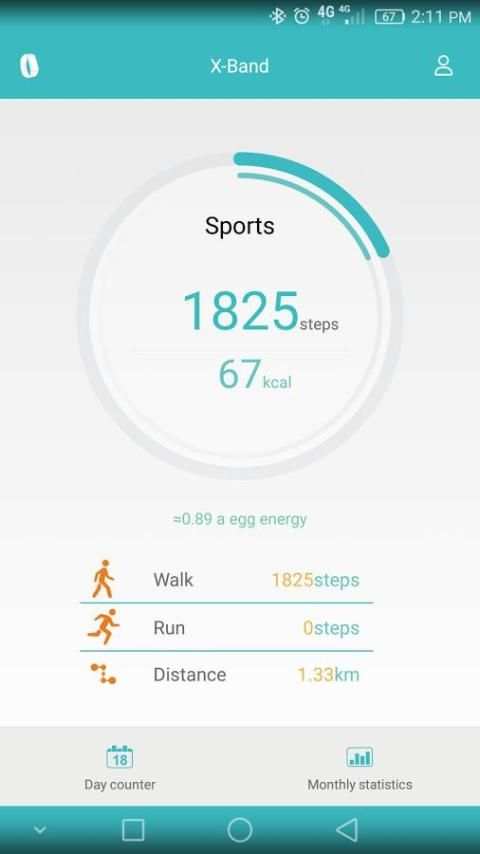Open recent apps with the square button
This screenshot has height=854, width=480.
pyautogui.click(x=133, y=831)
